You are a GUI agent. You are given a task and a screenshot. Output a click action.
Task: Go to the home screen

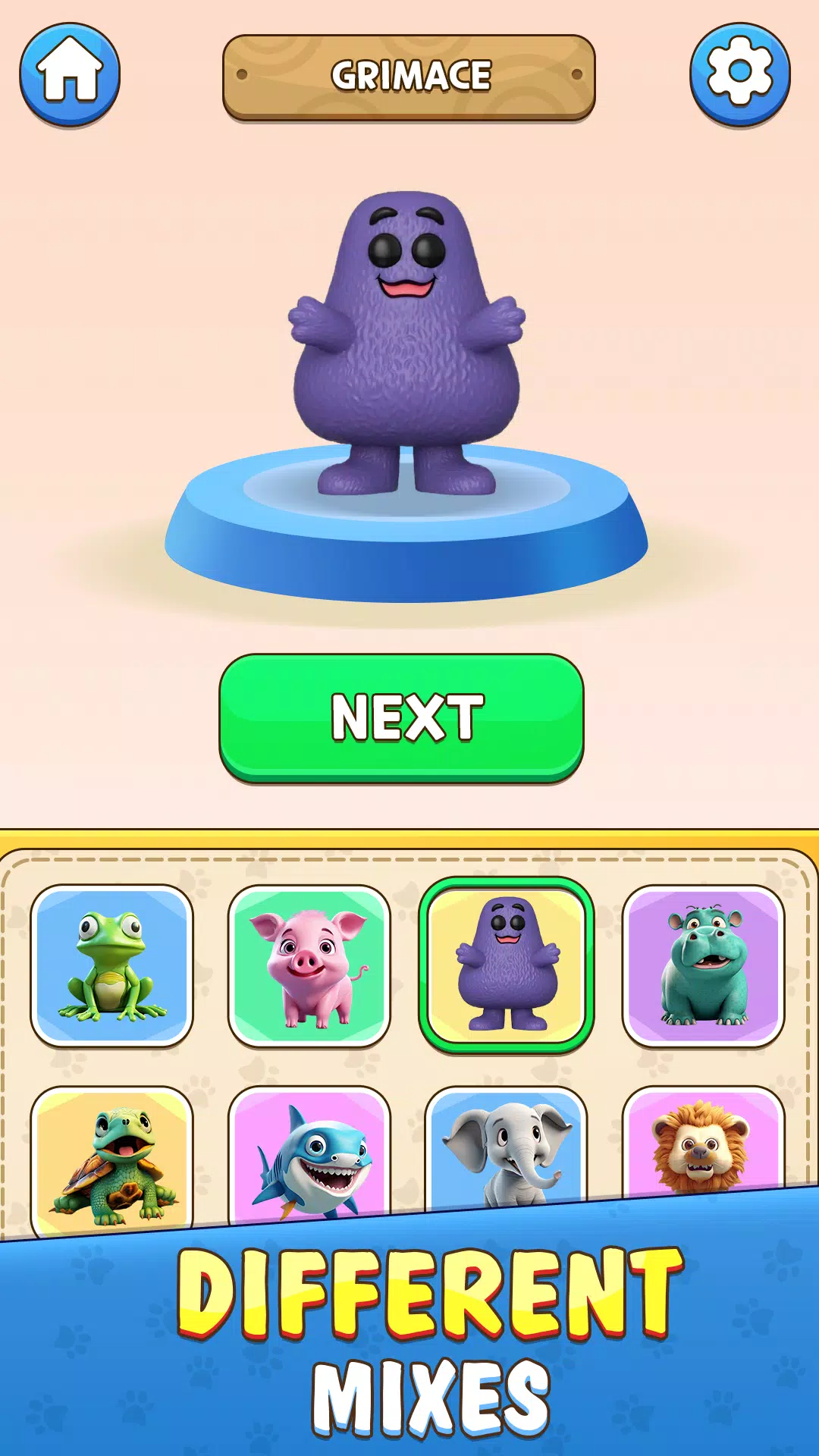(70, 74)
